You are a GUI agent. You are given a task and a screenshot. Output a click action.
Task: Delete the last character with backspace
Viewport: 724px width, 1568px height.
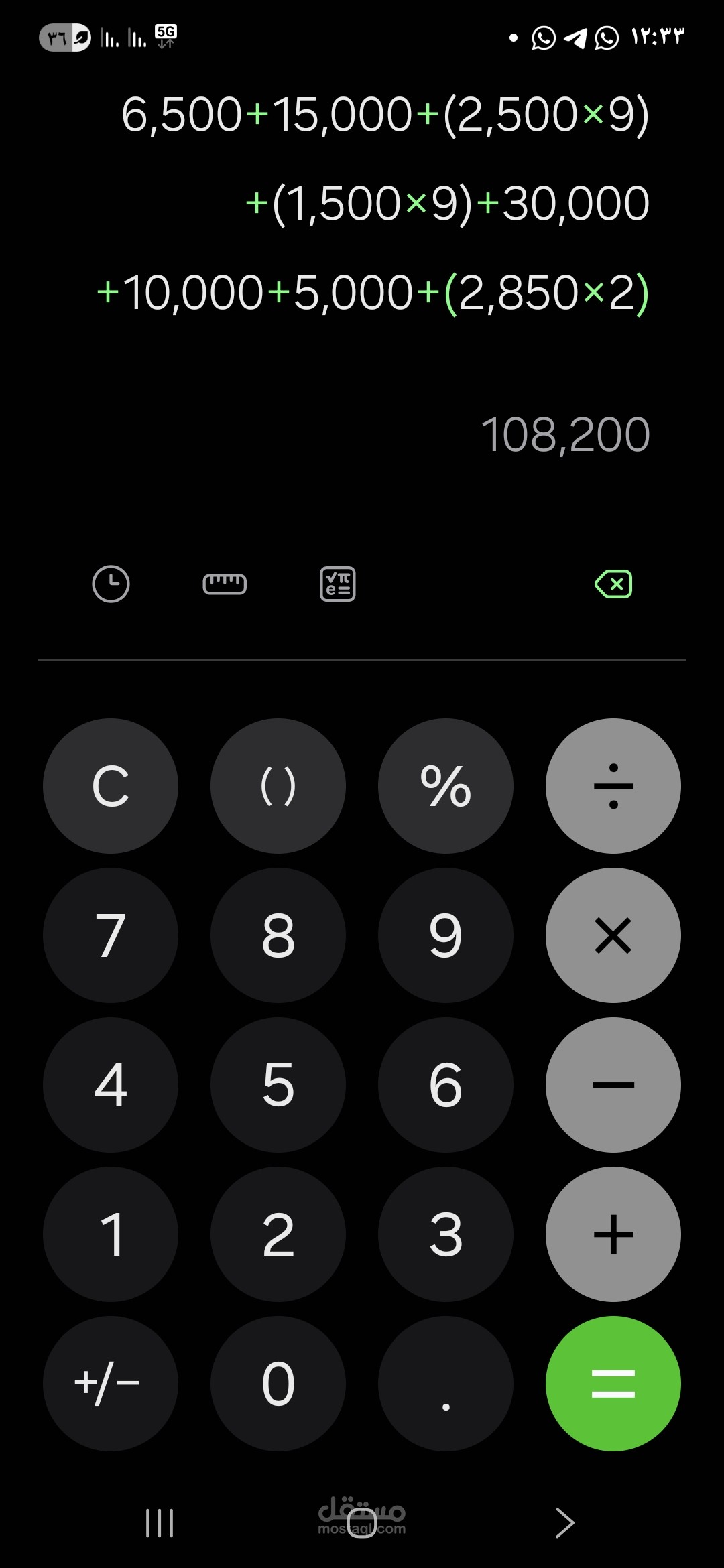tap(613, 584)
